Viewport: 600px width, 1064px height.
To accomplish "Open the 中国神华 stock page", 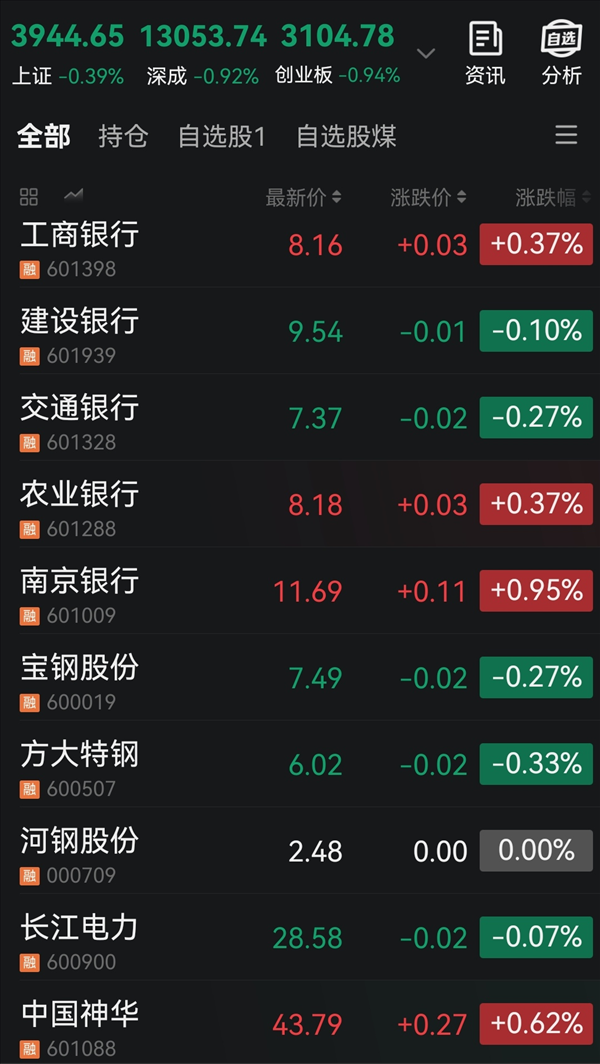I will click(x=80, y=1024).
